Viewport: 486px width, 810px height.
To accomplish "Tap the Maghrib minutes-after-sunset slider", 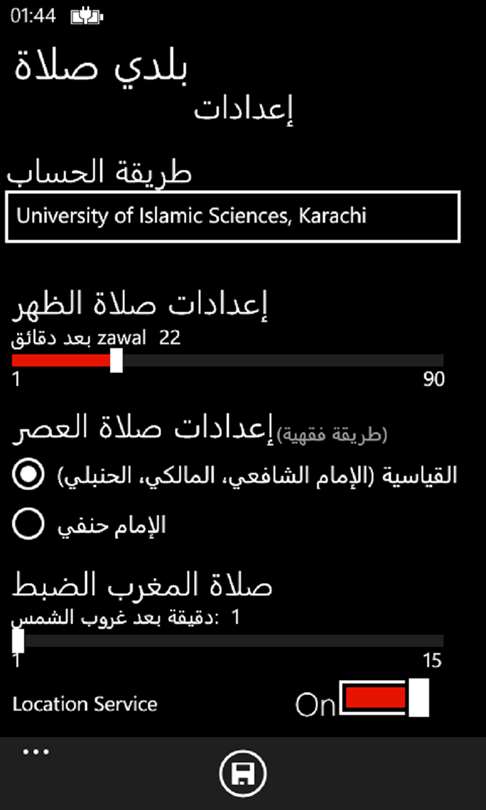I will pos(227,641).
